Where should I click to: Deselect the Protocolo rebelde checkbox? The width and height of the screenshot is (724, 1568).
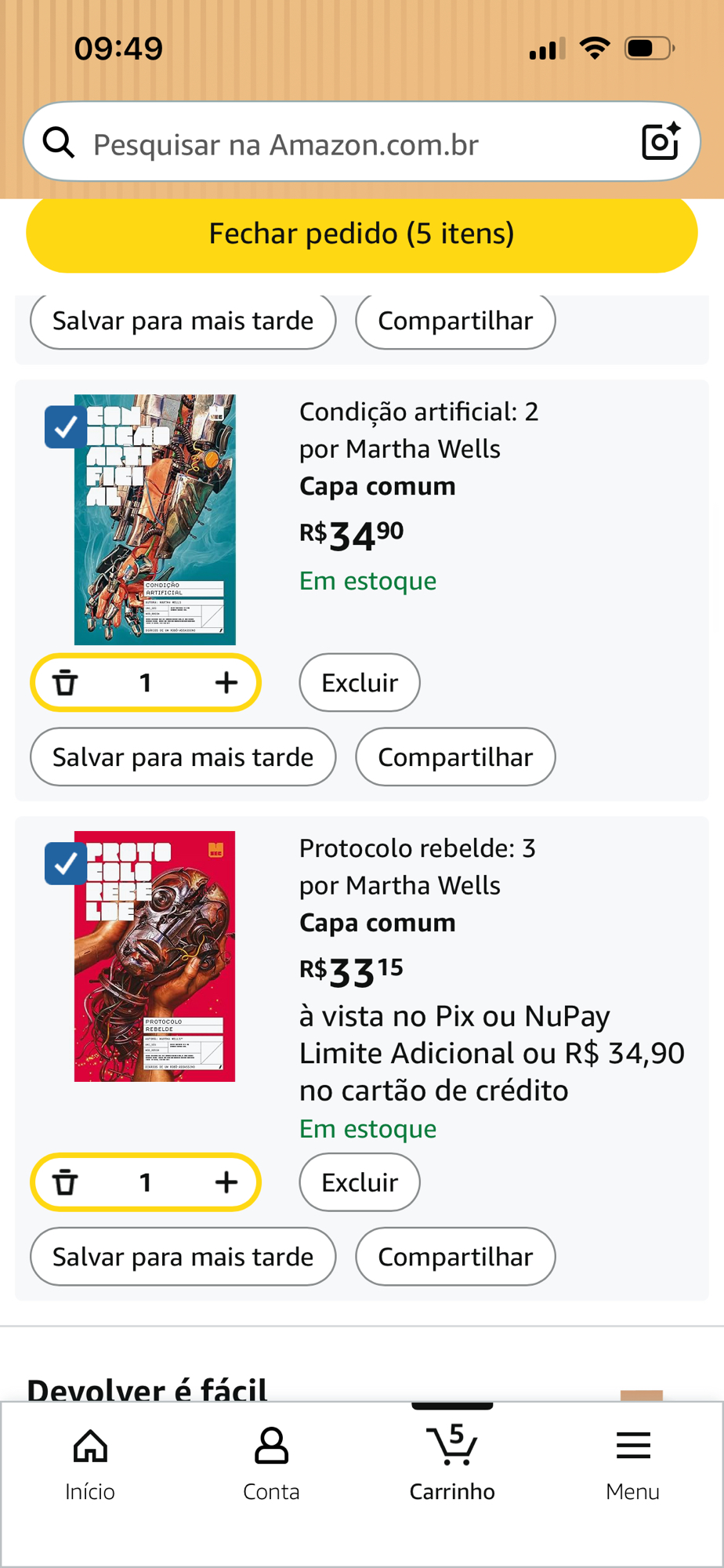65,864
